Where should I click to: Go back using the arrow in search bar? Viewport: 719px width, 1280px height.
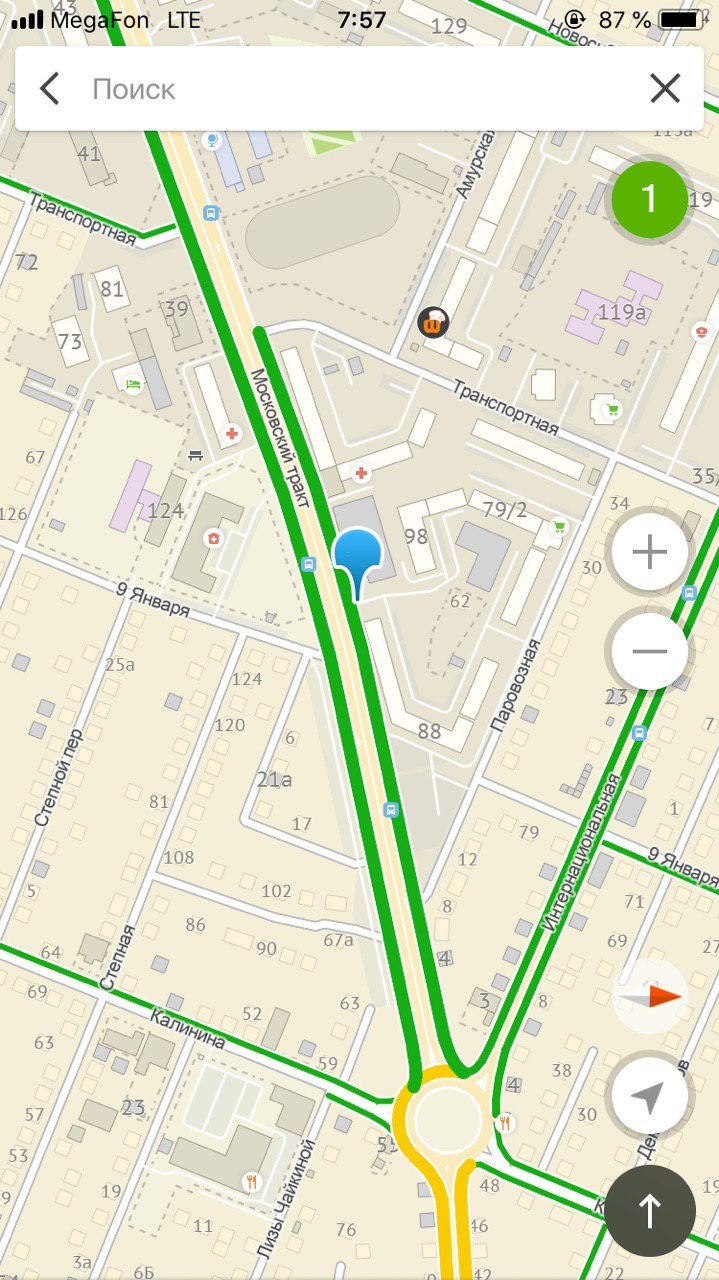[x=49, y=89]
